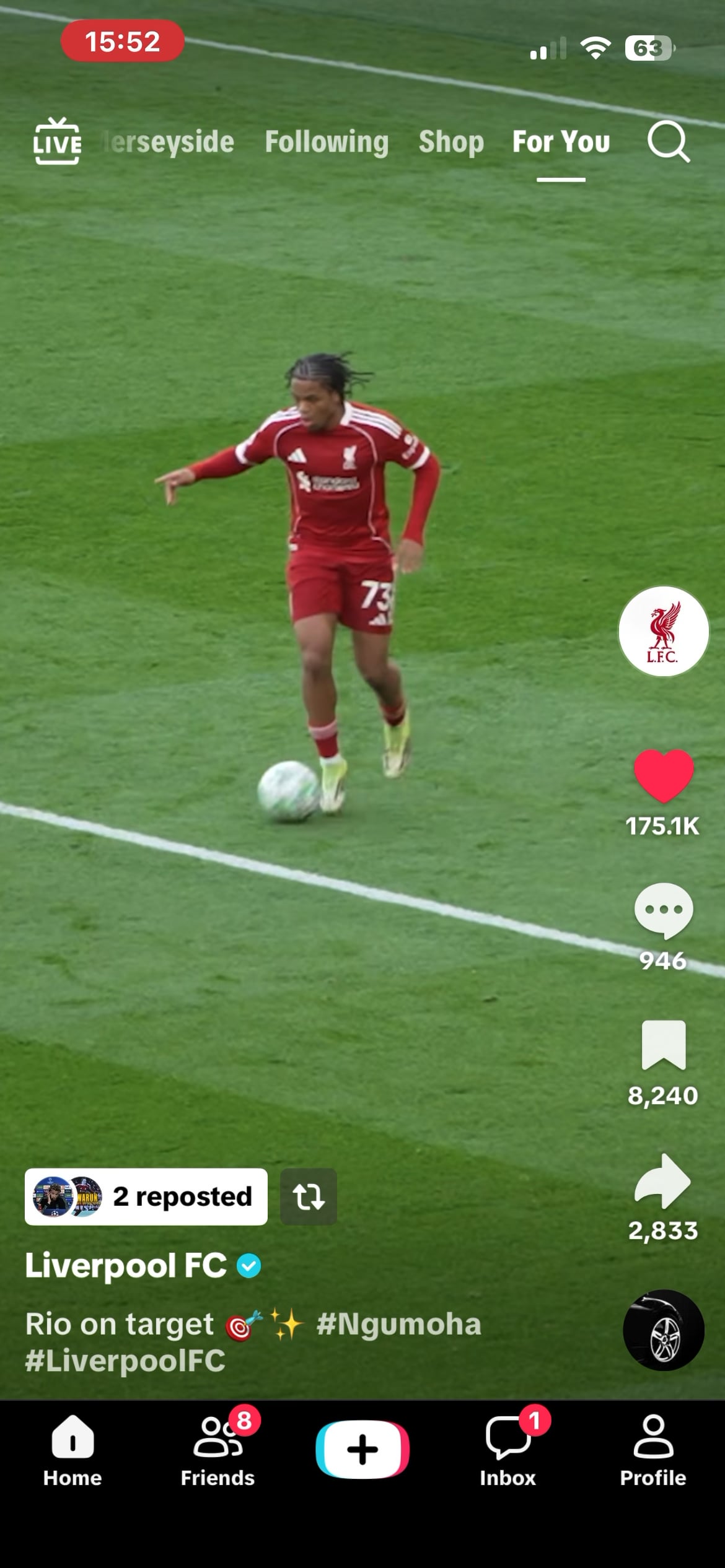Create a new post with plus button

click(362, 1450)
